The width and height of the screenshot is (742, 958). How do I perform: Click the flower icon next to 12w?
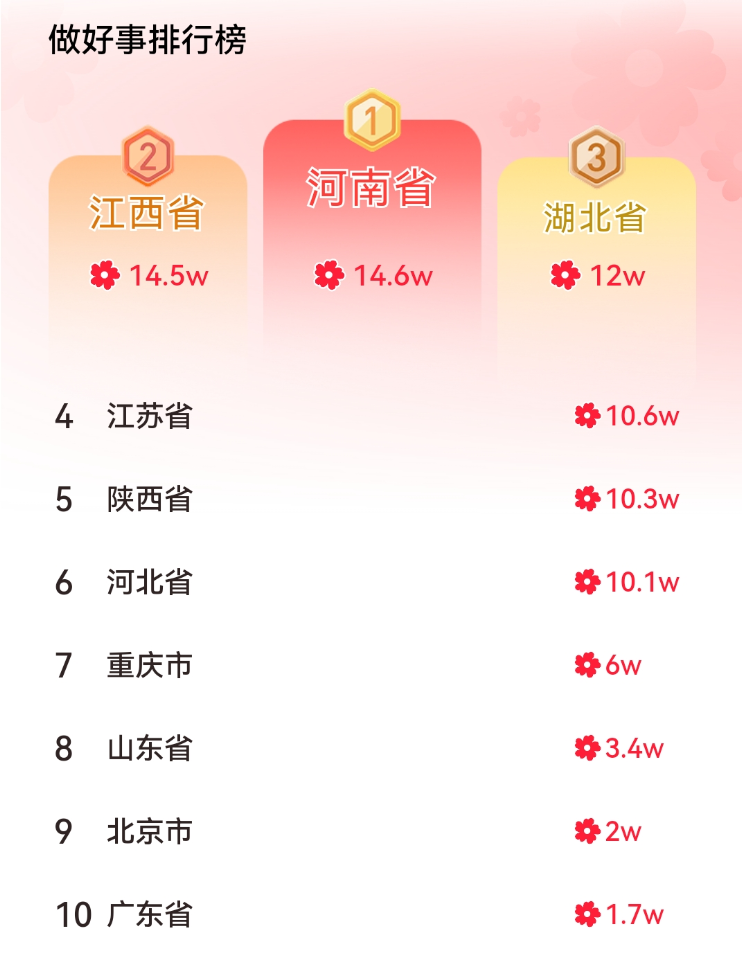coord(563,274)
